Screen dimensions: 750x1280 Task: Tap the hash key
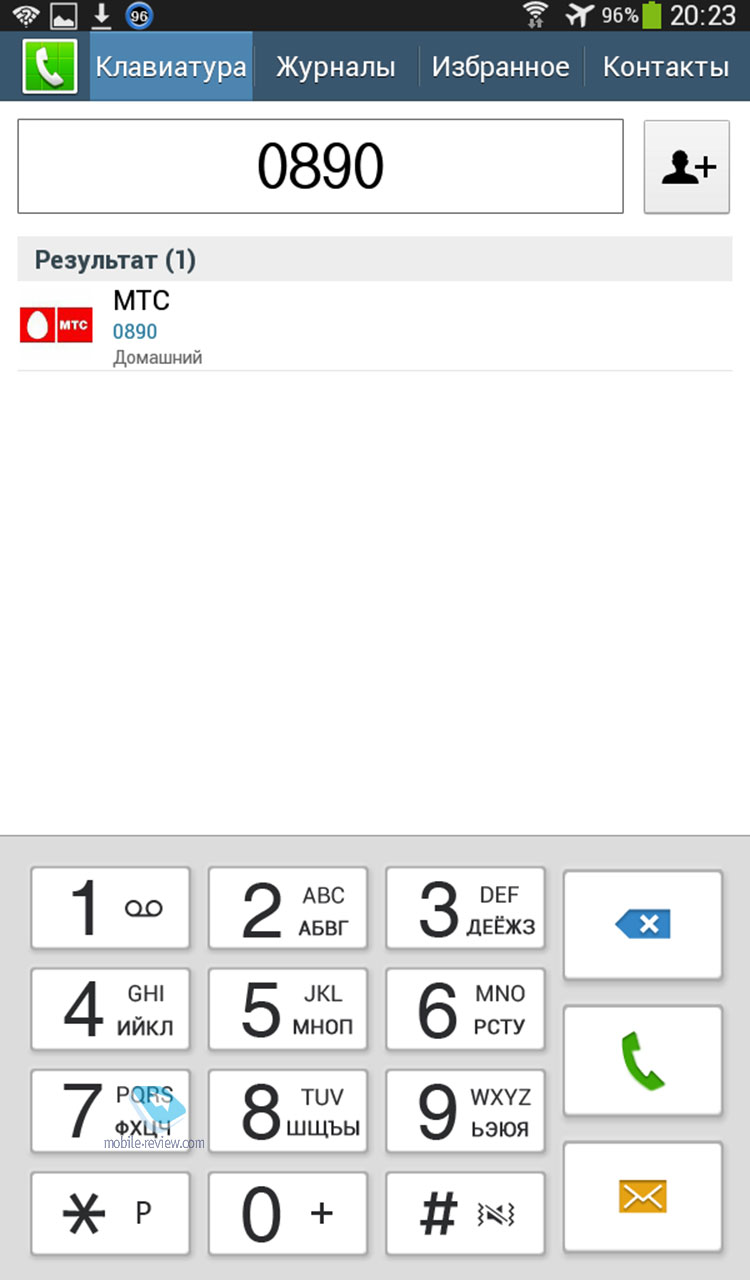466,1213
